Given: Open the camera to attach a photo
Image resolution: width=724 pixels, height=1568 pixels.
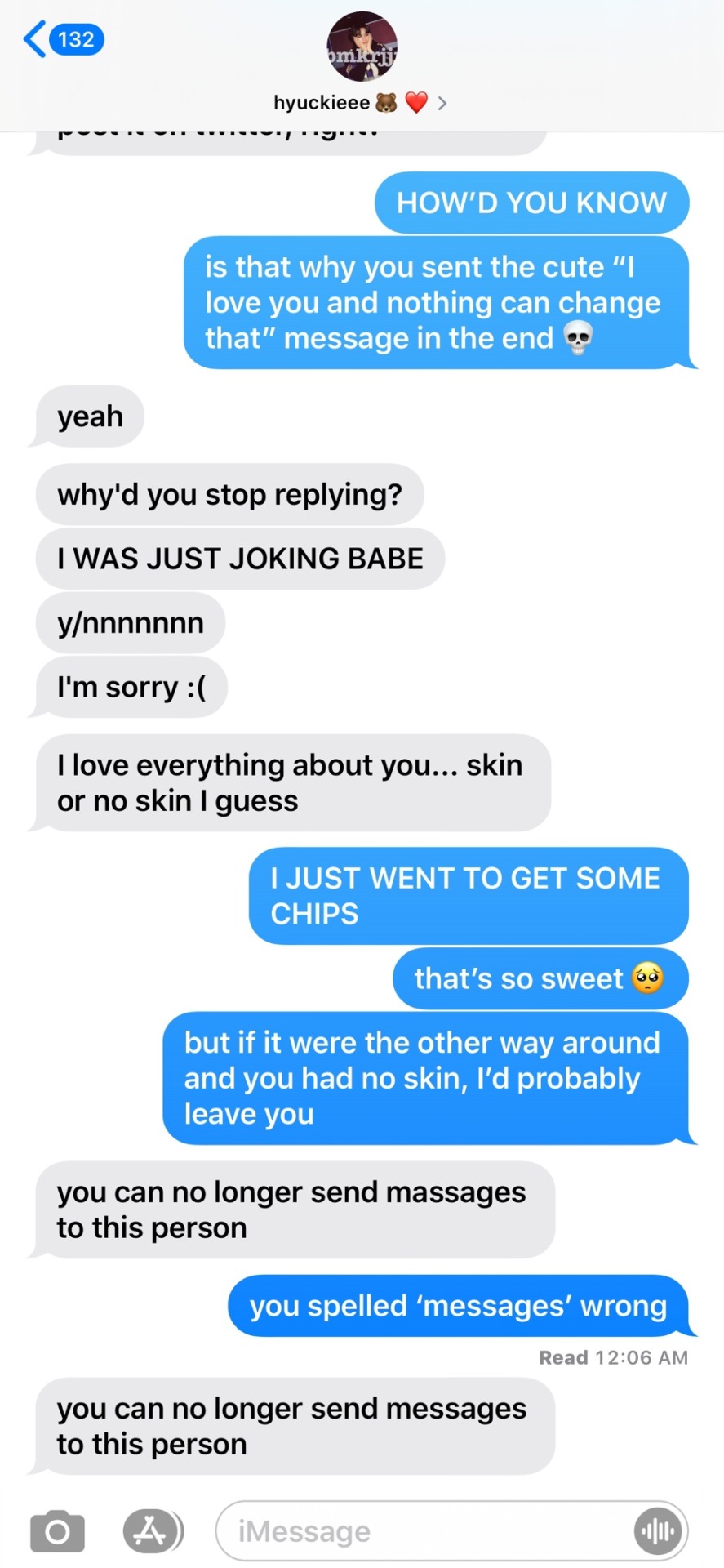Looking at the screenshot, I should [x=57, y=1530].
